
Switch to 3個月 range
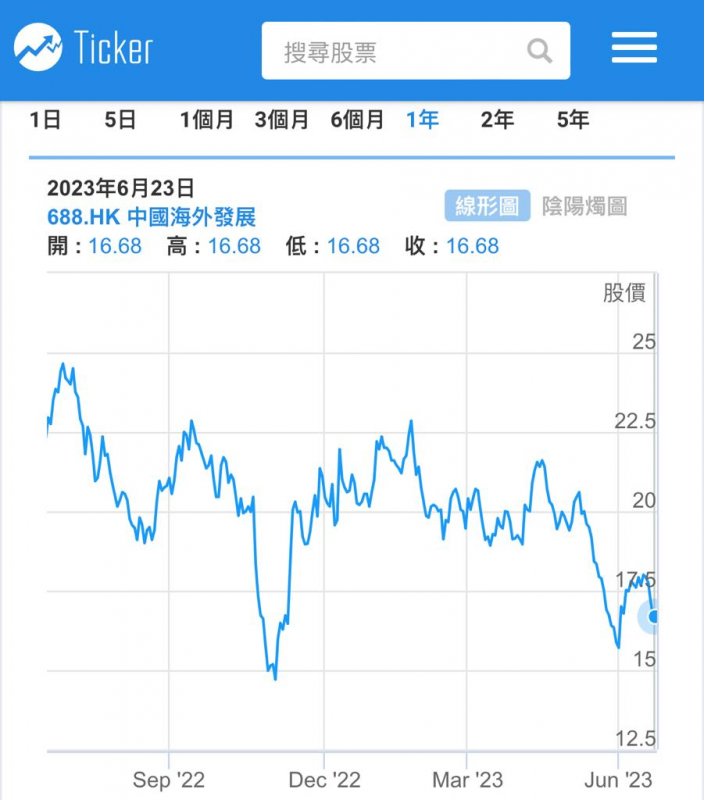point(282,120)
